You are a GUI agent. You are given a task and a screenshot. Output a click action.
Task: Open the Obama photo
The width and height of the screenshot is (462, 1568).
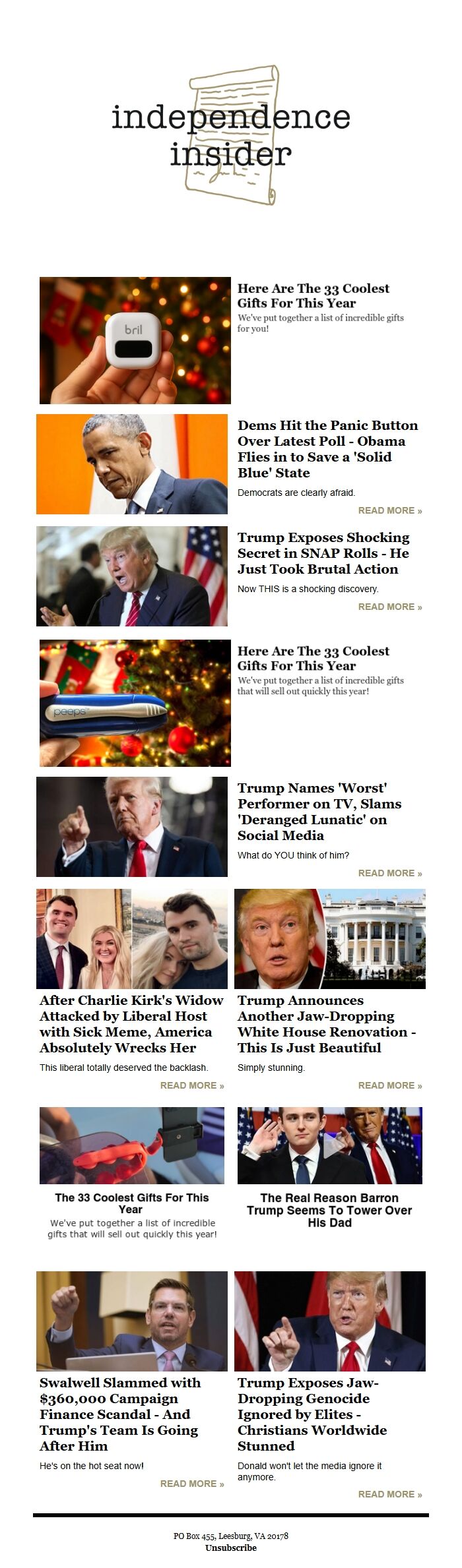click(132, 464)
